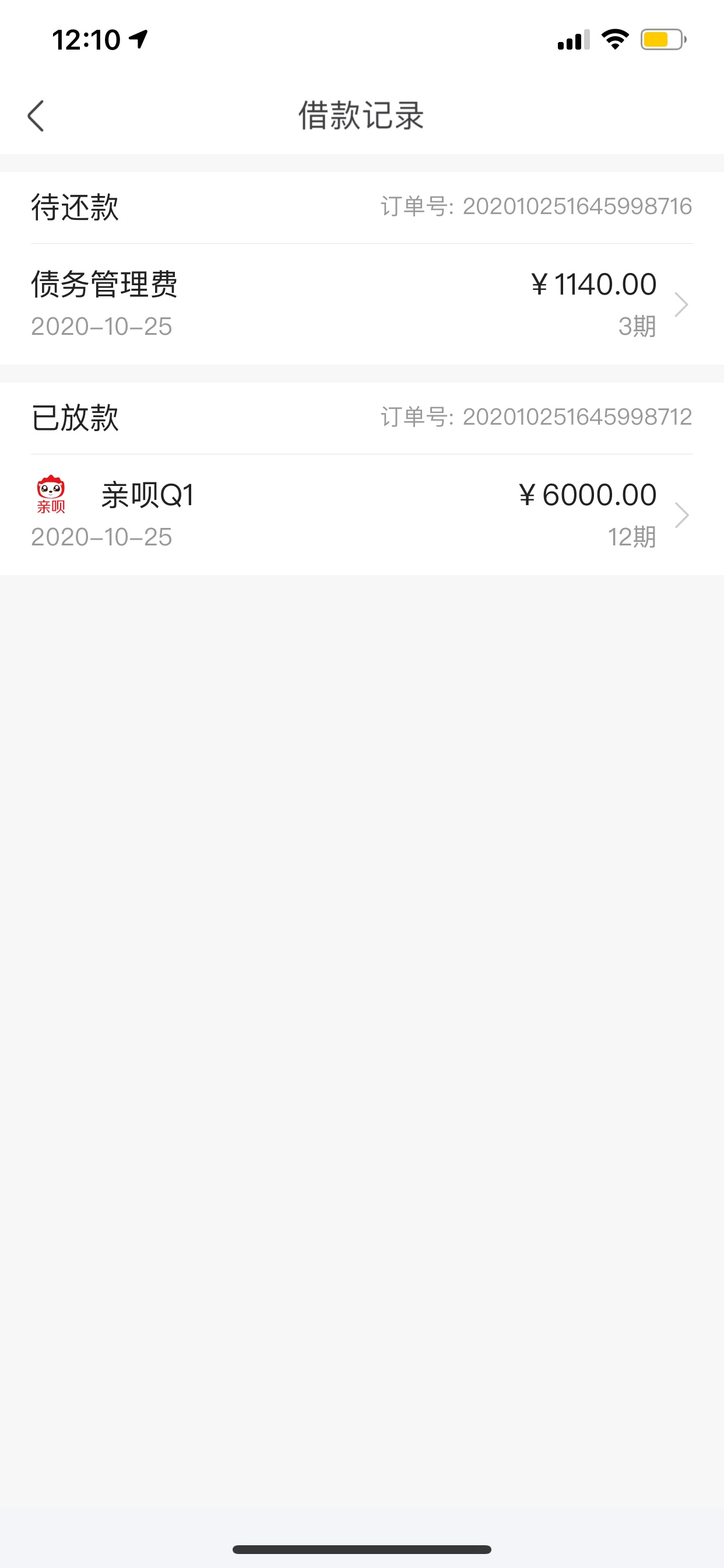This screenshot has height=1568, width=724.
Task: Open the 债务管理费 ¥1140.00 record
Action: click(362, 304)
